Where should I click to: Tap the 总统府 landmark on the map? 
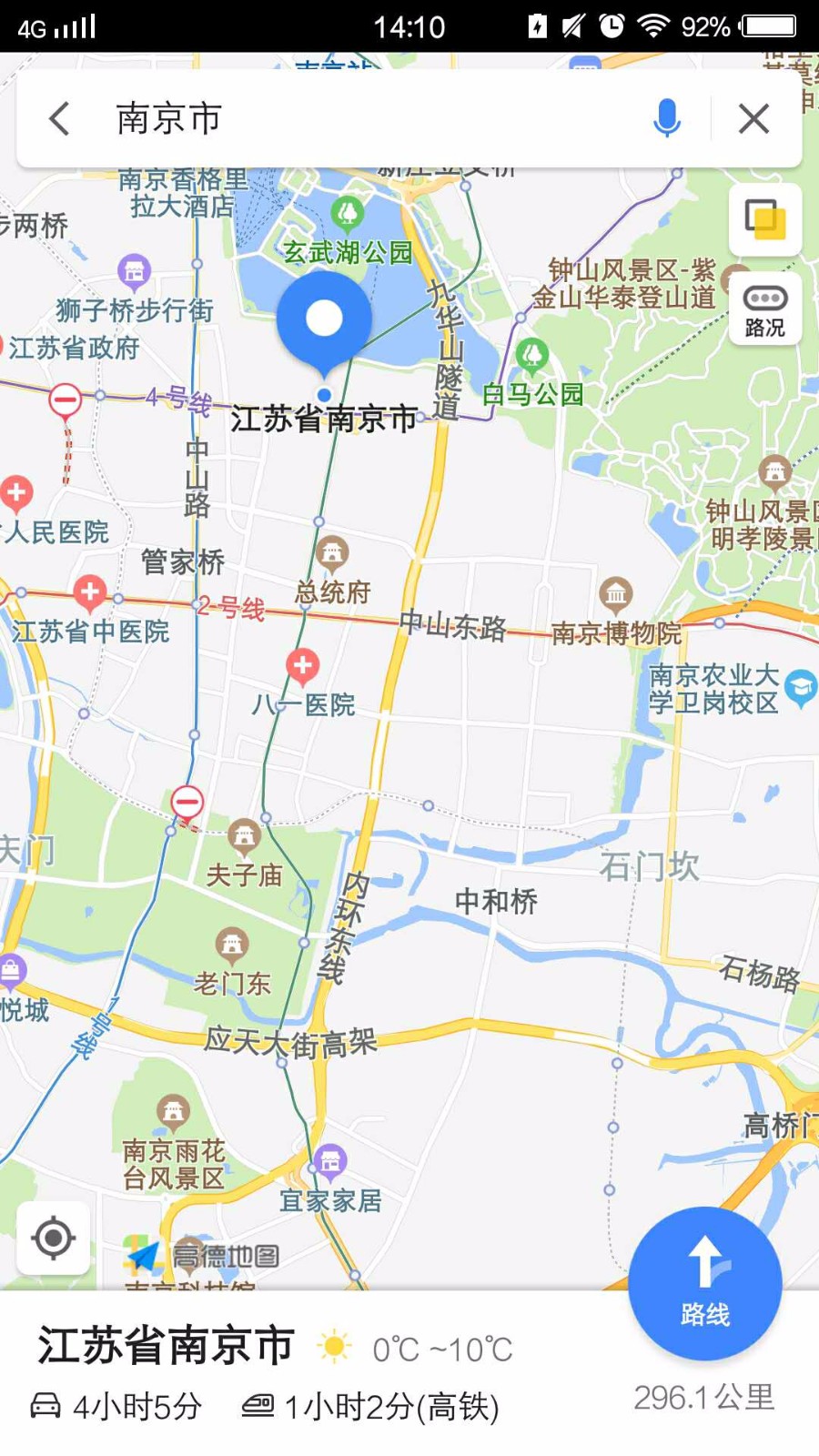[x=332, y=552]
